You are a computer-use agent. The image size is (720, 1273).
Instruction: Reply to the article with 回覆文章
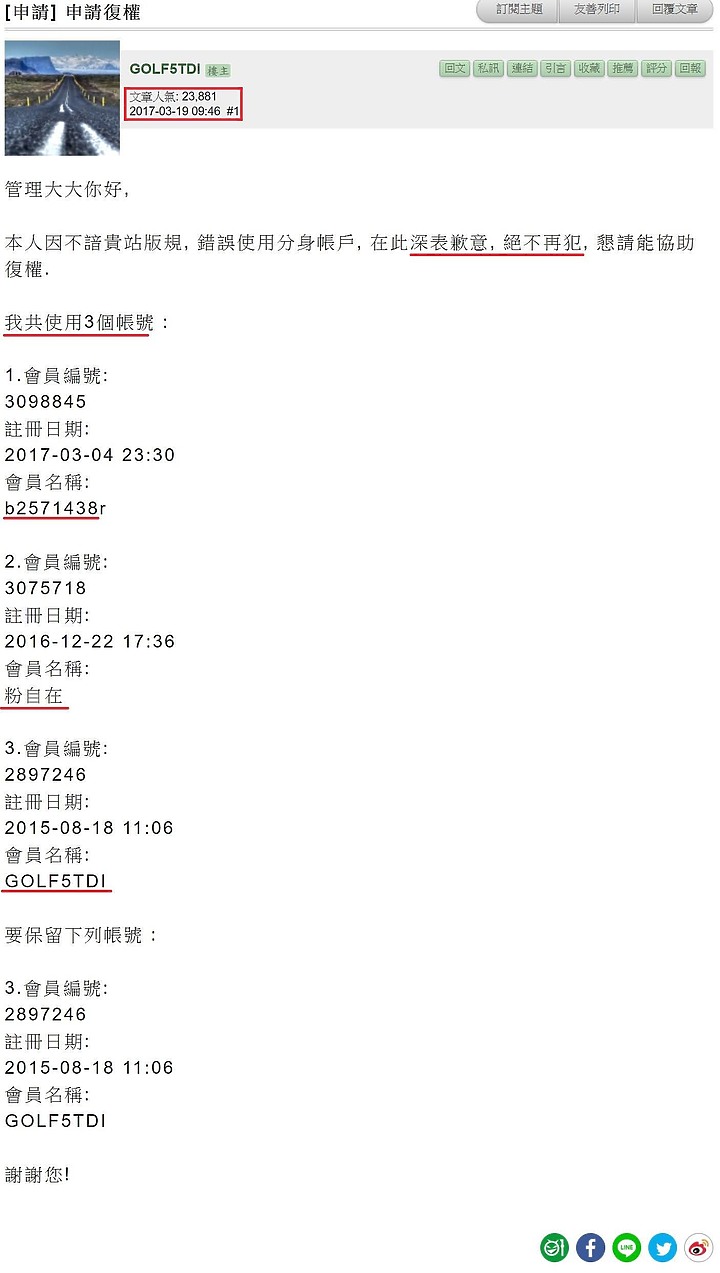pos(675,9)
